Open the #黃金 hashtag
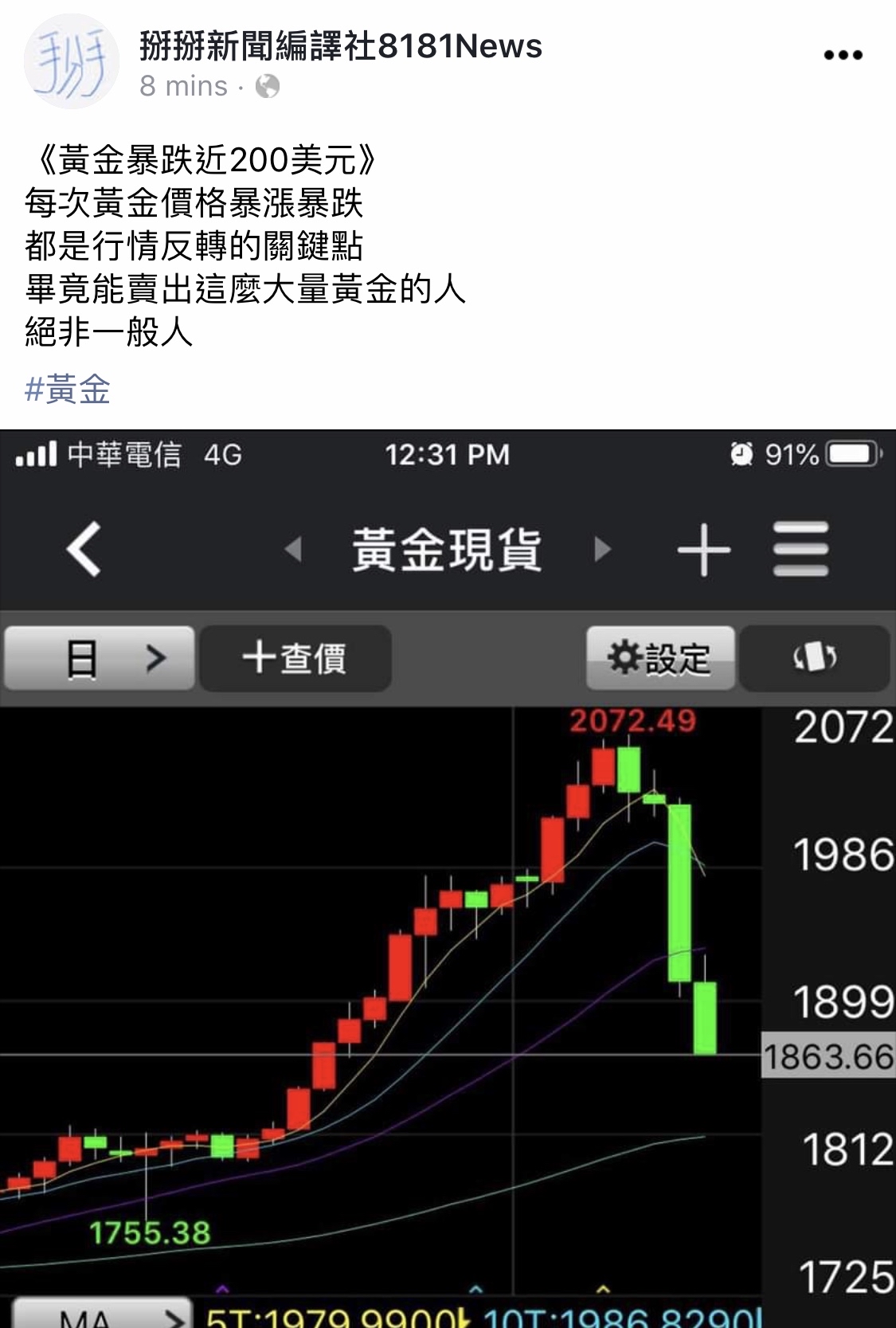 pos(68,390)
